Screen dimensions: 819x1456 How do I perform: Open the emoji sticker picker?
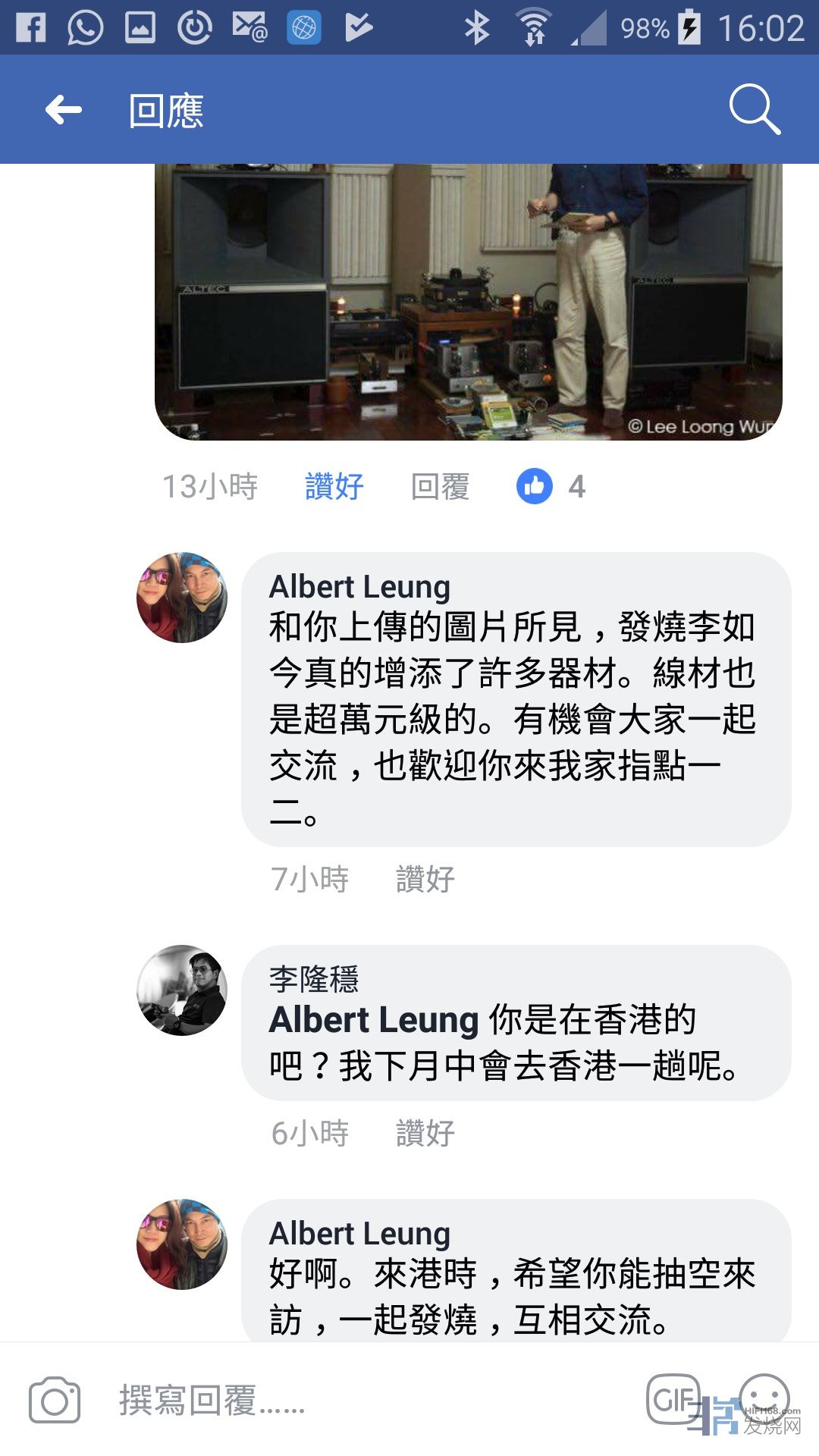point(764,1398)
